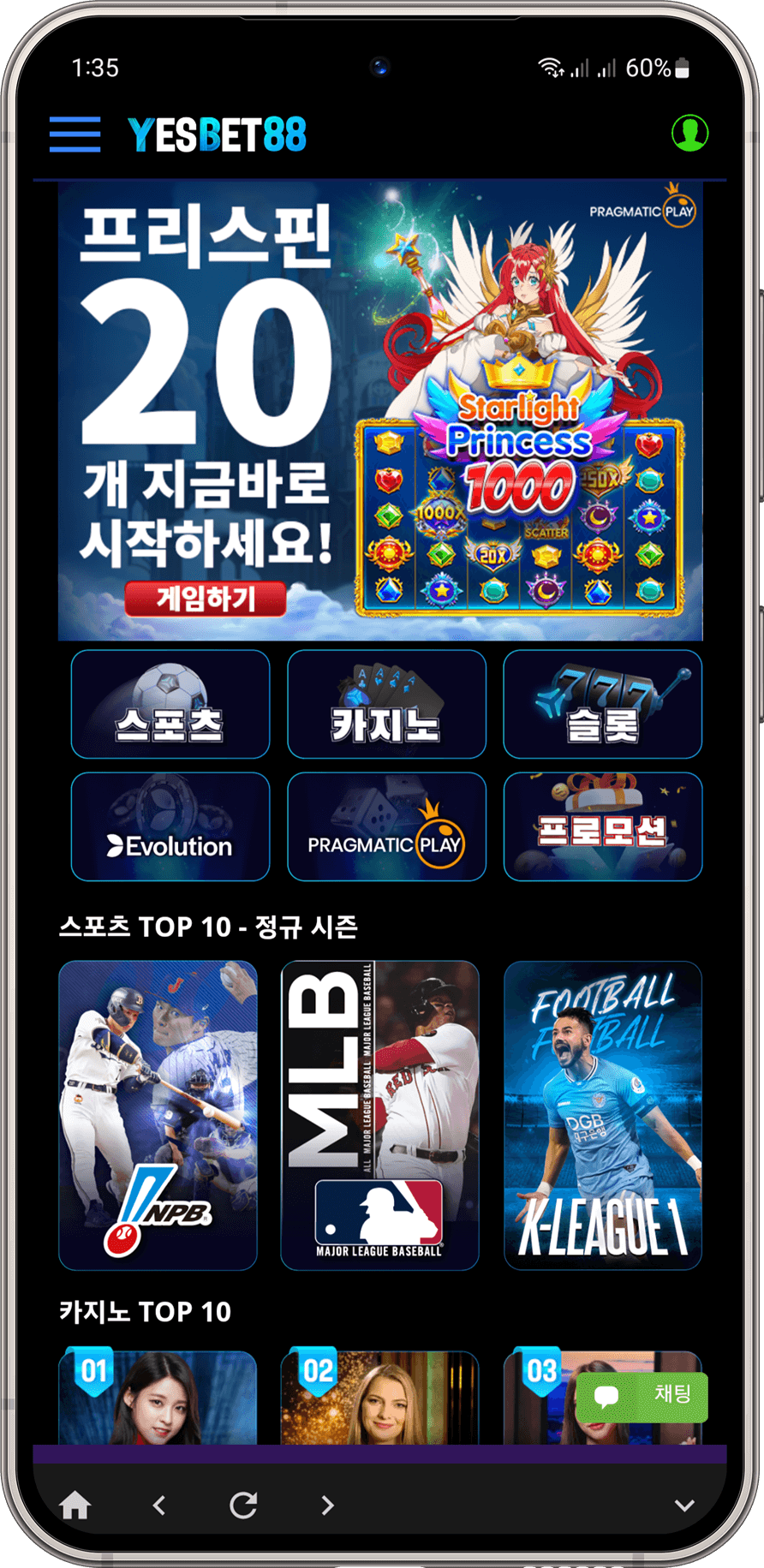
Task: Open the K-League 1 card
Action: [x=602, y=1114]
